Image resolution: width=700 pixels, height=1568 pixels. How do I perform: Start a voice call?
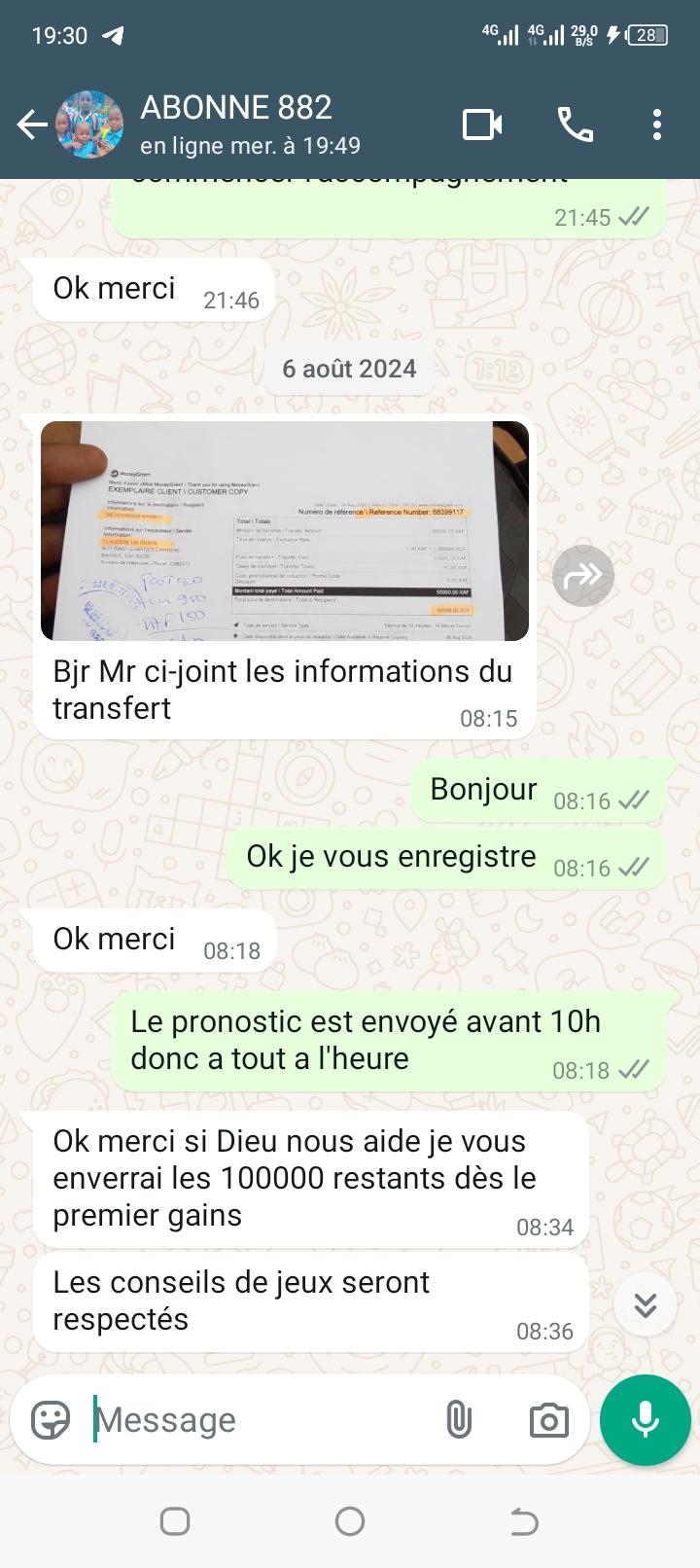pos(575,125)
